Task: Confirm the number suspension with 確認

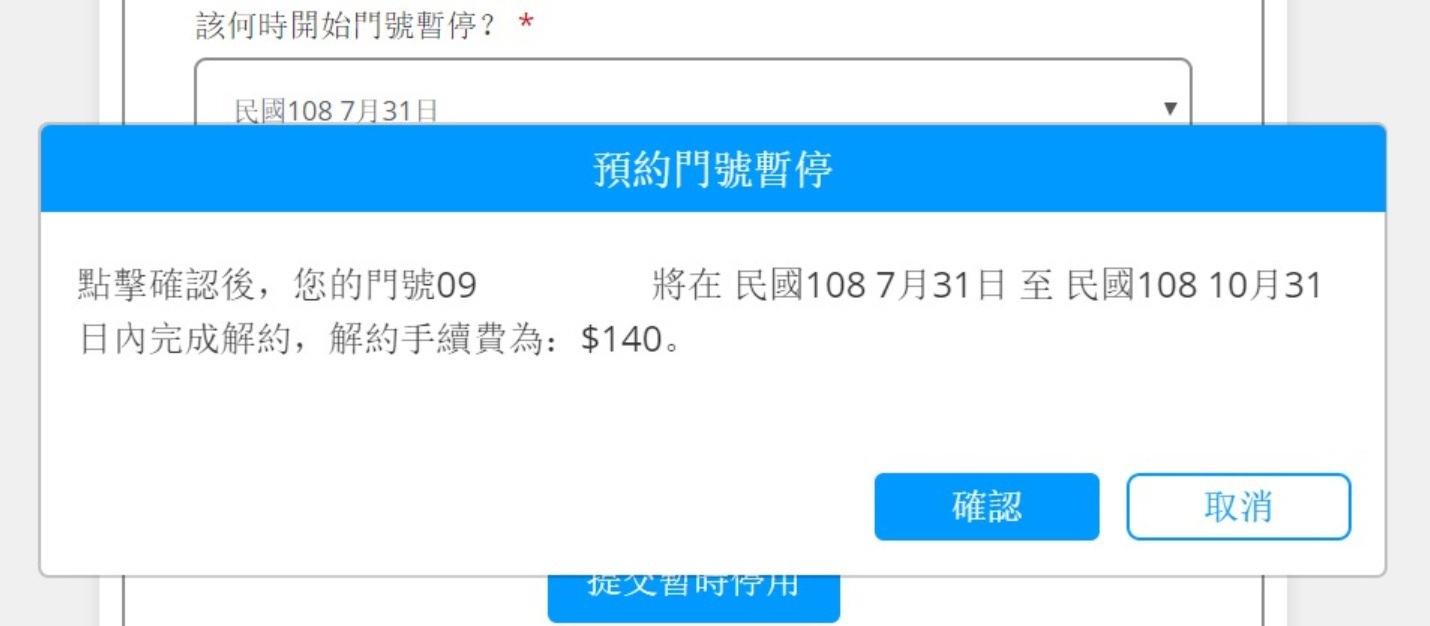Action: coord(986,507)
